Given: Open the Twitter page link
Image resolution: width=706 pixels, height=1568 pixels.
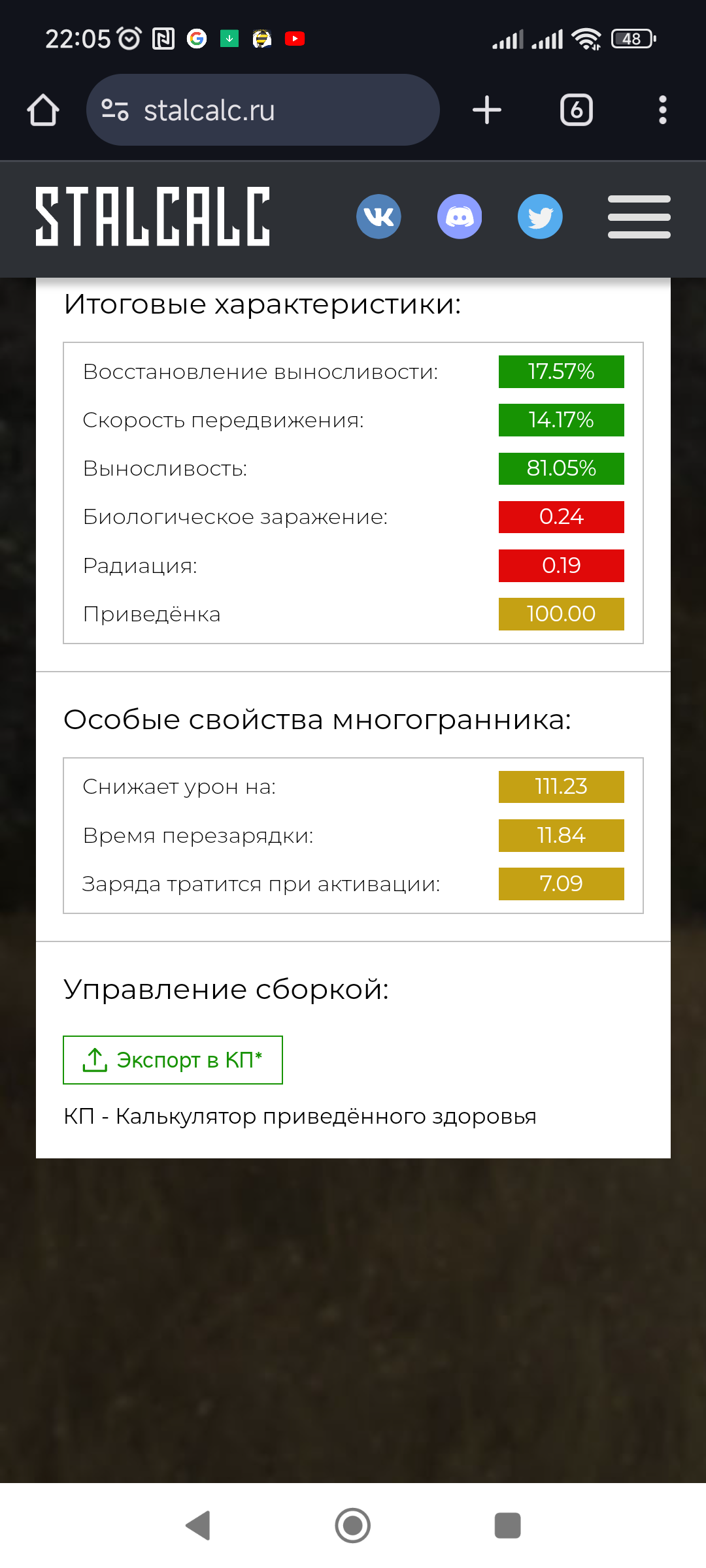Looking at the screenshot, I should (540, 216).
